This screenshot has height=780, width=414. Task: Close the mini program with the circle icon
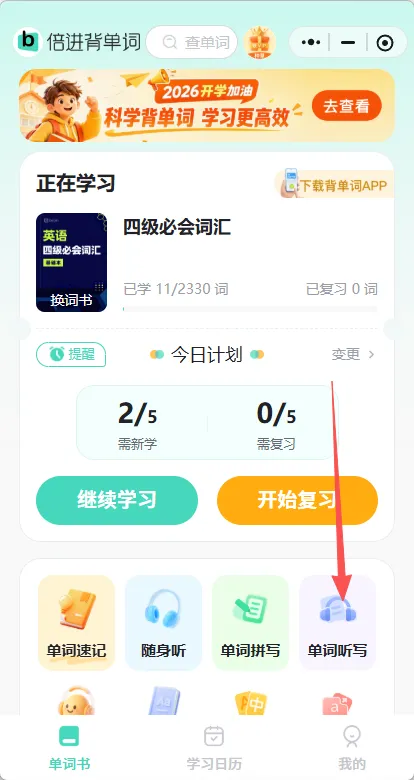[x=385, y=43]
